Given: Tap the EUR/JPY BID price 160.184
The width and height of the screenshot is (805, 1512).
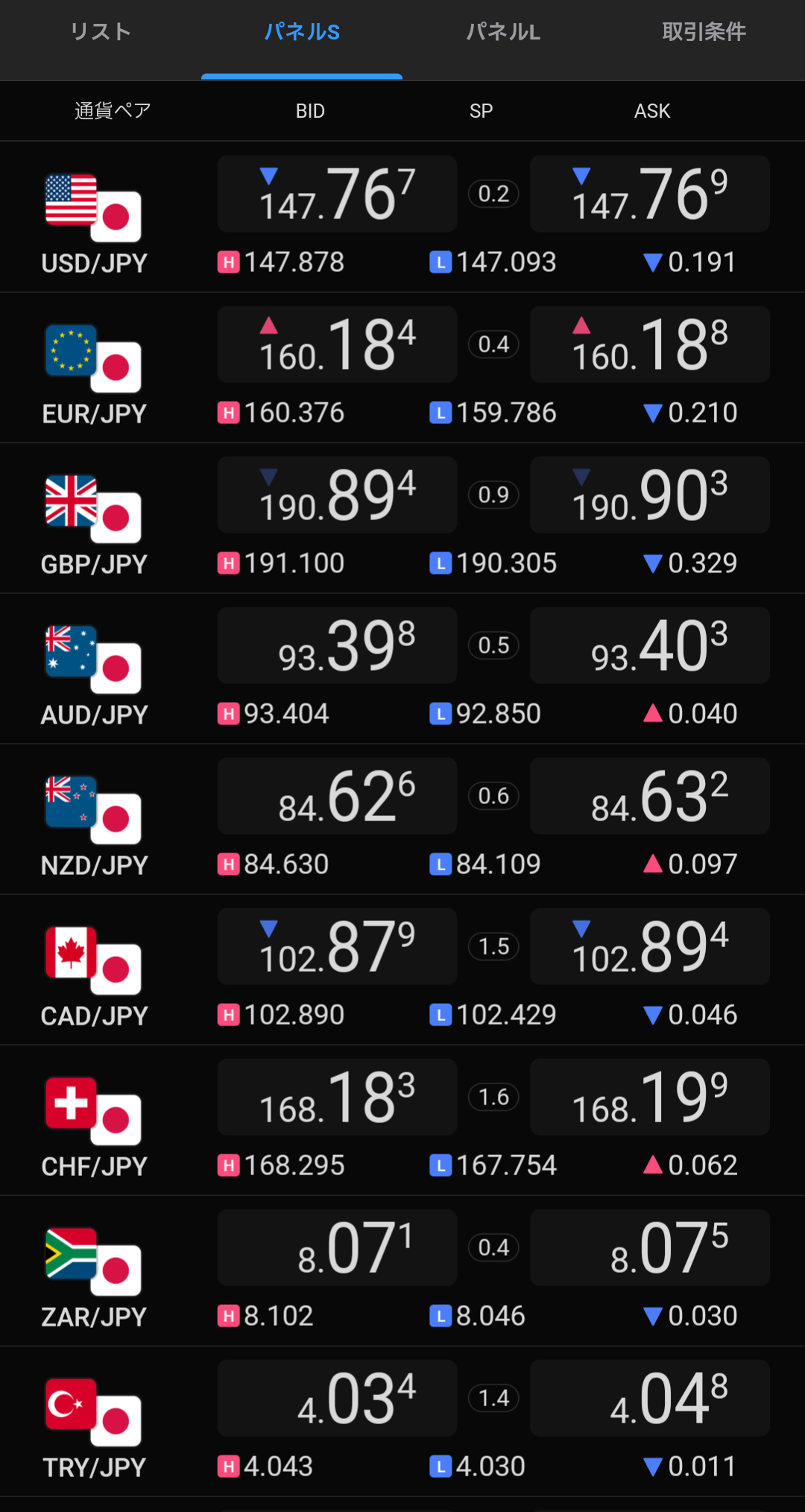Looking at the screenshot, I should click(337, 344).
